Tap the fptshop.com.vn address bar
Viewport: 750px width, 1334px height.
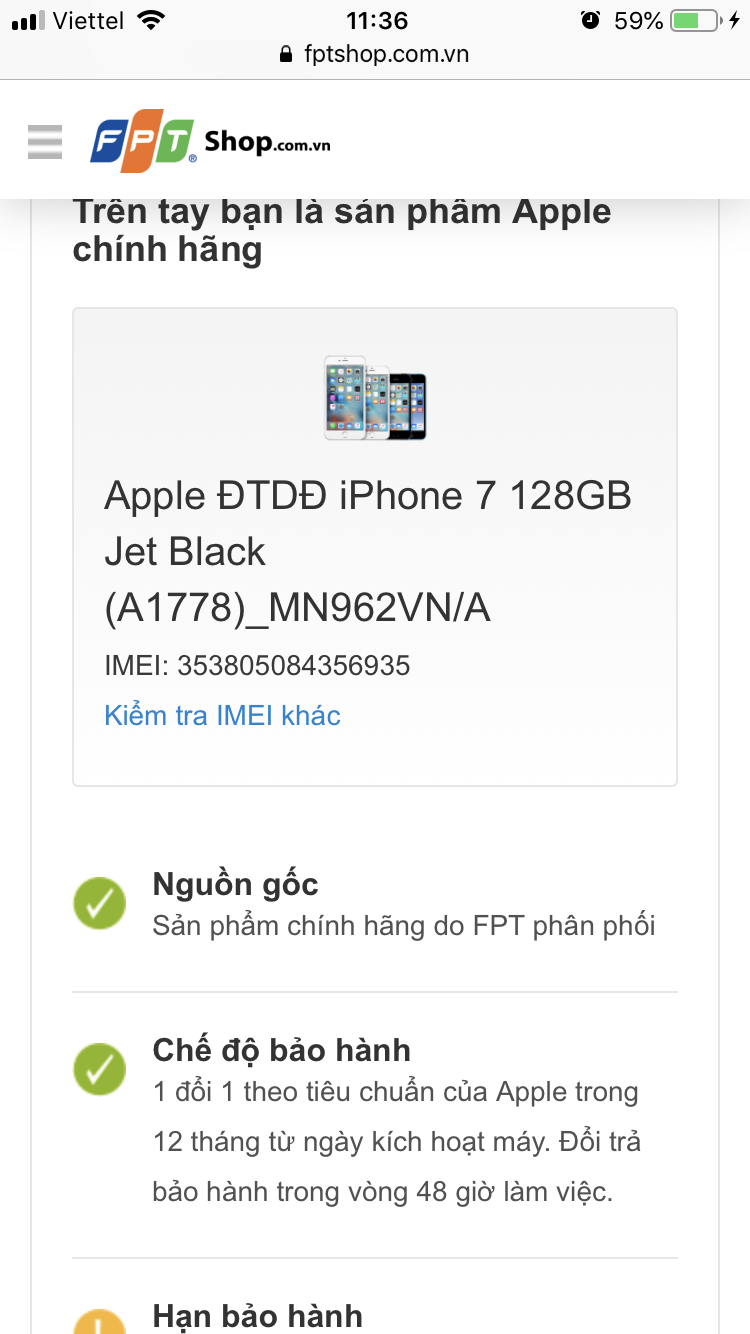click(375, 54)
